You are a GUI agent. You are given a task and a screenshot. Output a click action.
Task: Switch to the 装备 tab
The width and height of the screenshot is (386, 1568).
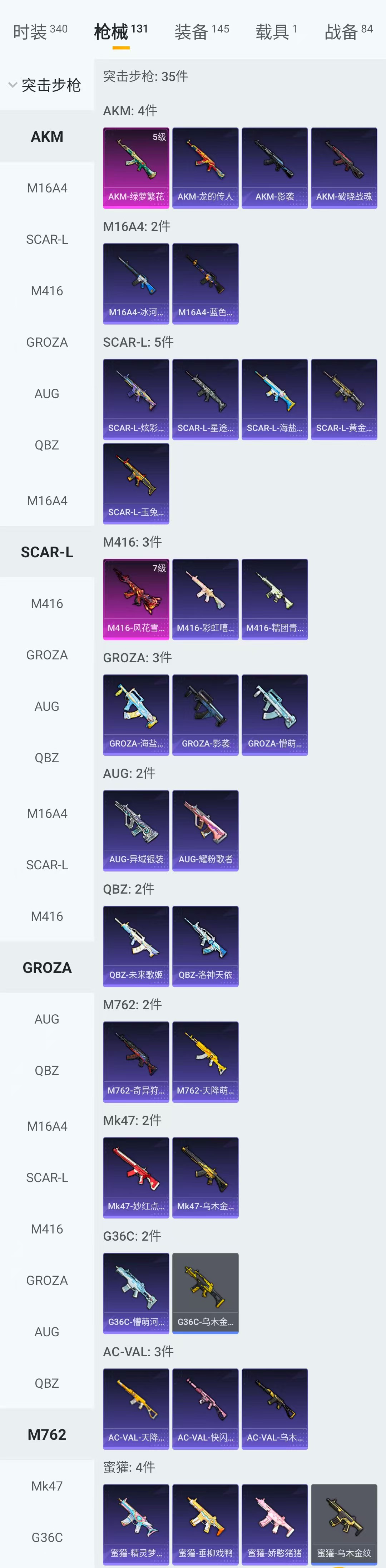[201, 31]
